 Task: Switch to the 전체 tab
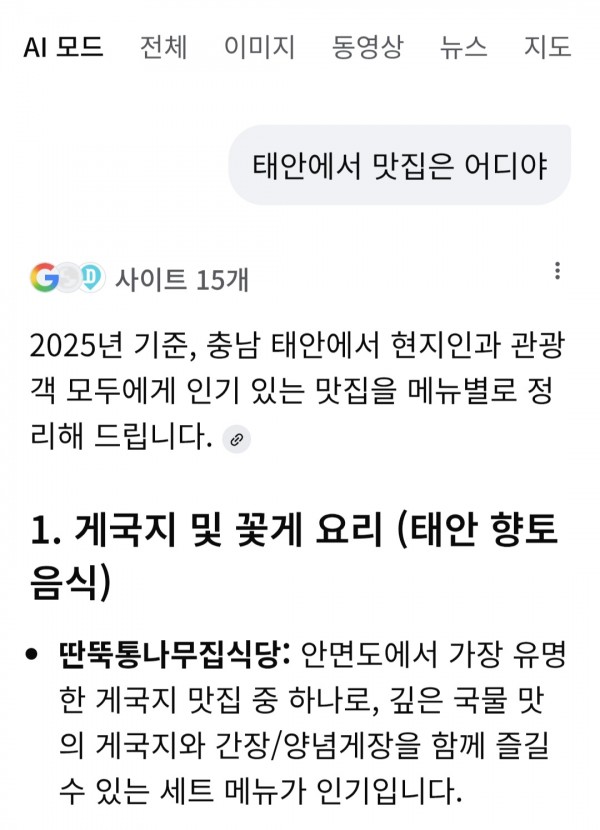[163, 47]
